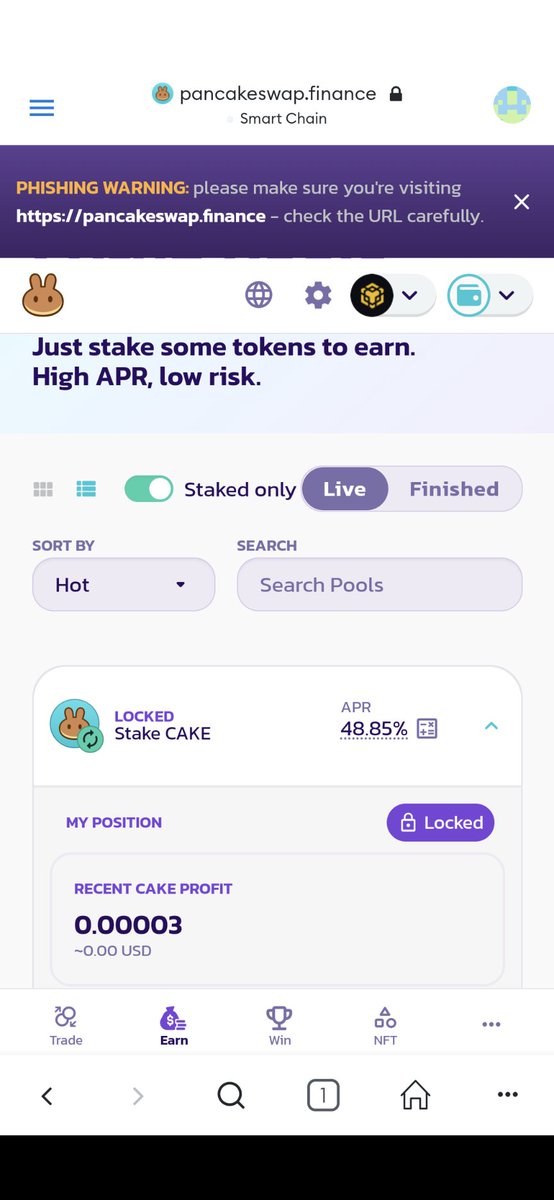The height and width of the screenshot is (1200, 554).
Task: Open the account avatar at top right
Action: [x=512, y=105]
